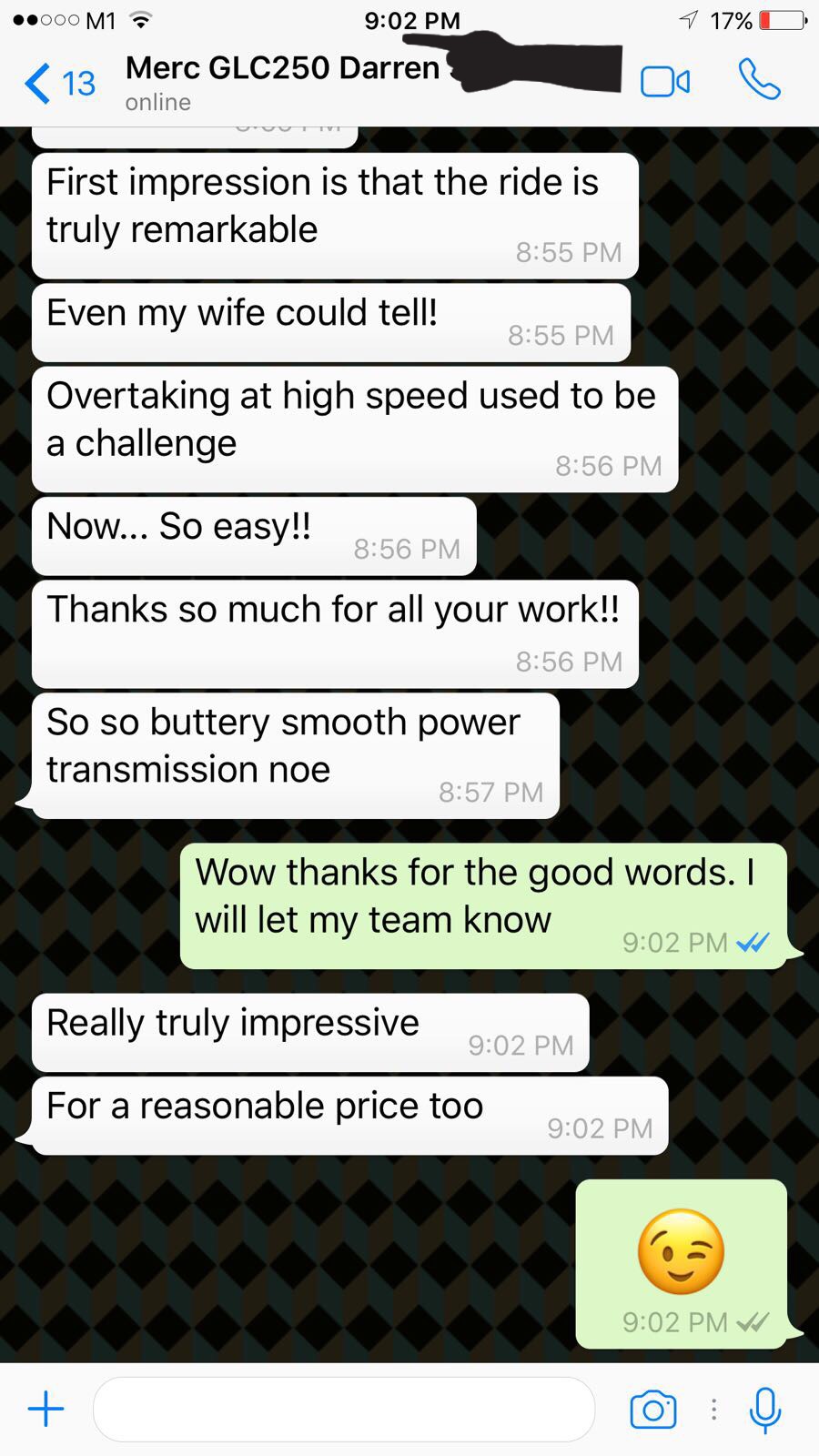Tap the microphone to record voice message
This screenshot has width=819, height=1456.
pos(764,1410)
